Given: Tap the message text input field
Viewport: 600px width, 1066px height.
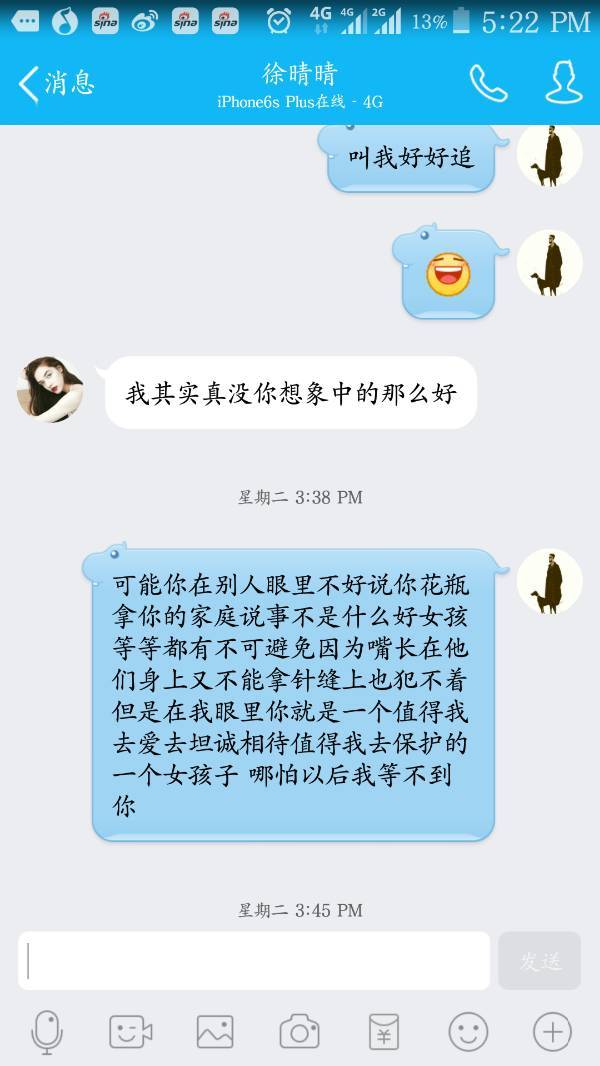Looking at the screenshot, I should click(254, 961).
